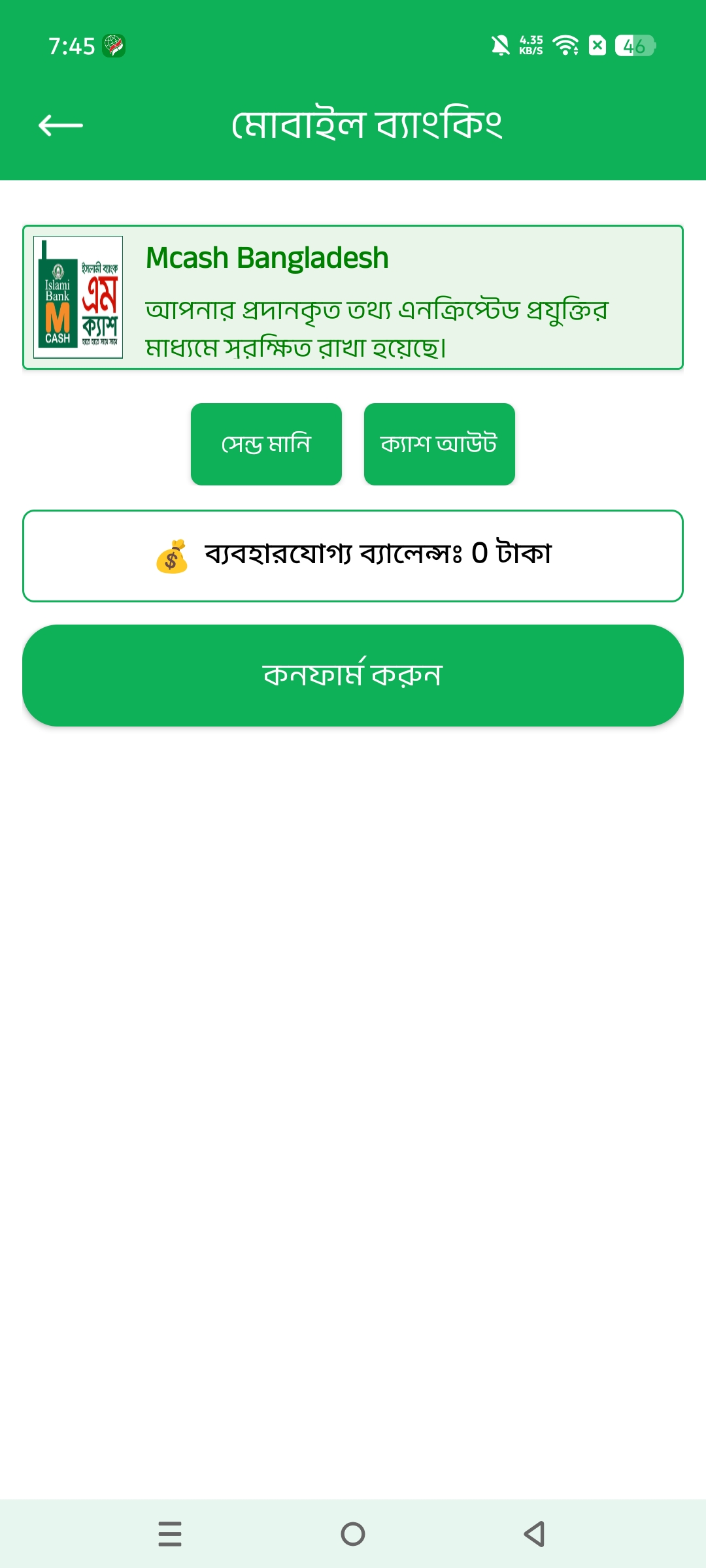
Task: Go to the system home screen
Action: [x=353, y=1533]
